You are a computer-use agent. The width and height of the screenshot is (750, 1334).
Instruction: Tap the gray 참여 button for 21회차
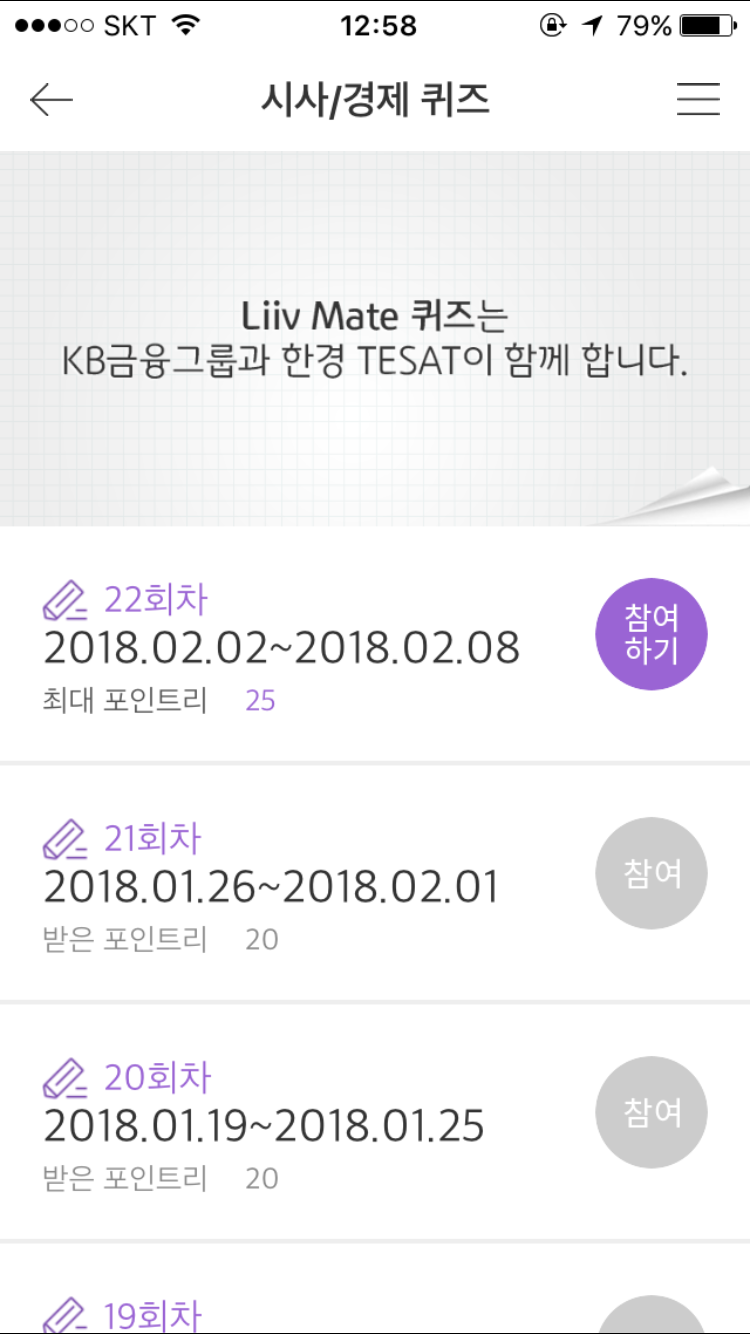652,873
